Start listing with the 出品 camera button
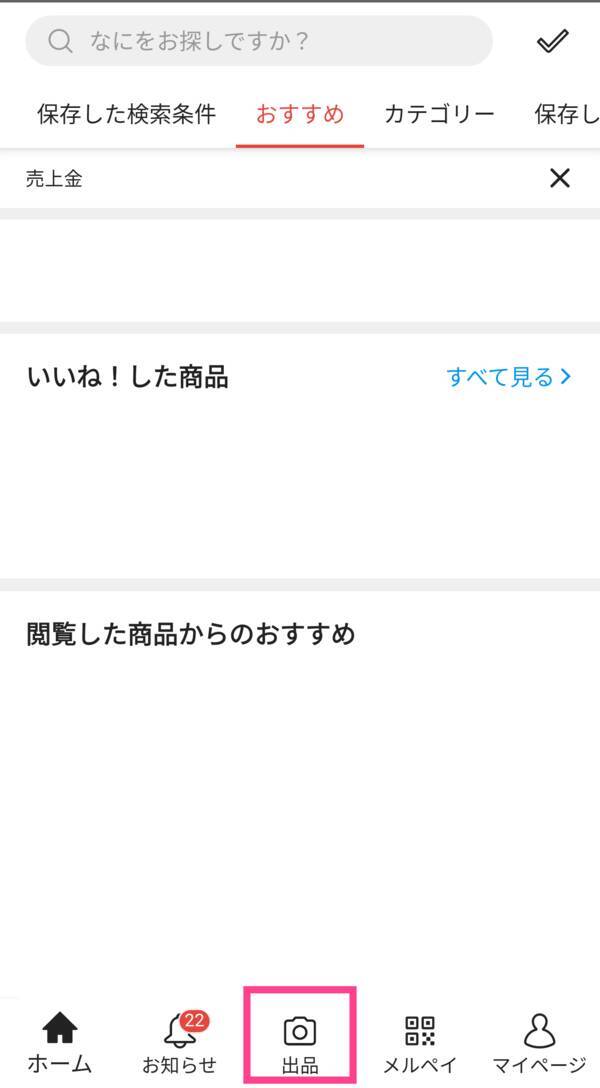600x1088 pixels. click(299, 1041)
